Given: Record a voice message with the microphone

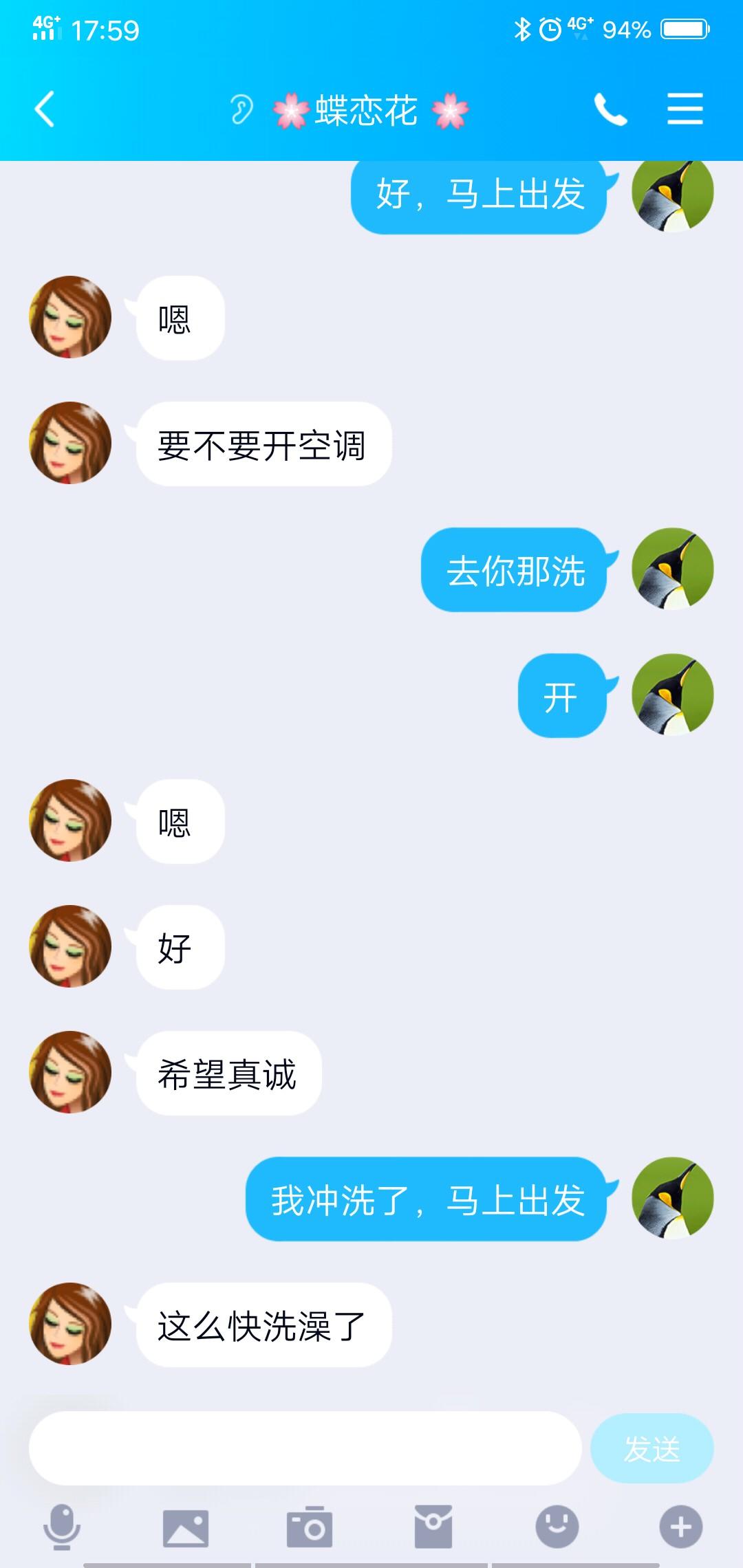Looking at the screenshot, I should click(62, 1527).
